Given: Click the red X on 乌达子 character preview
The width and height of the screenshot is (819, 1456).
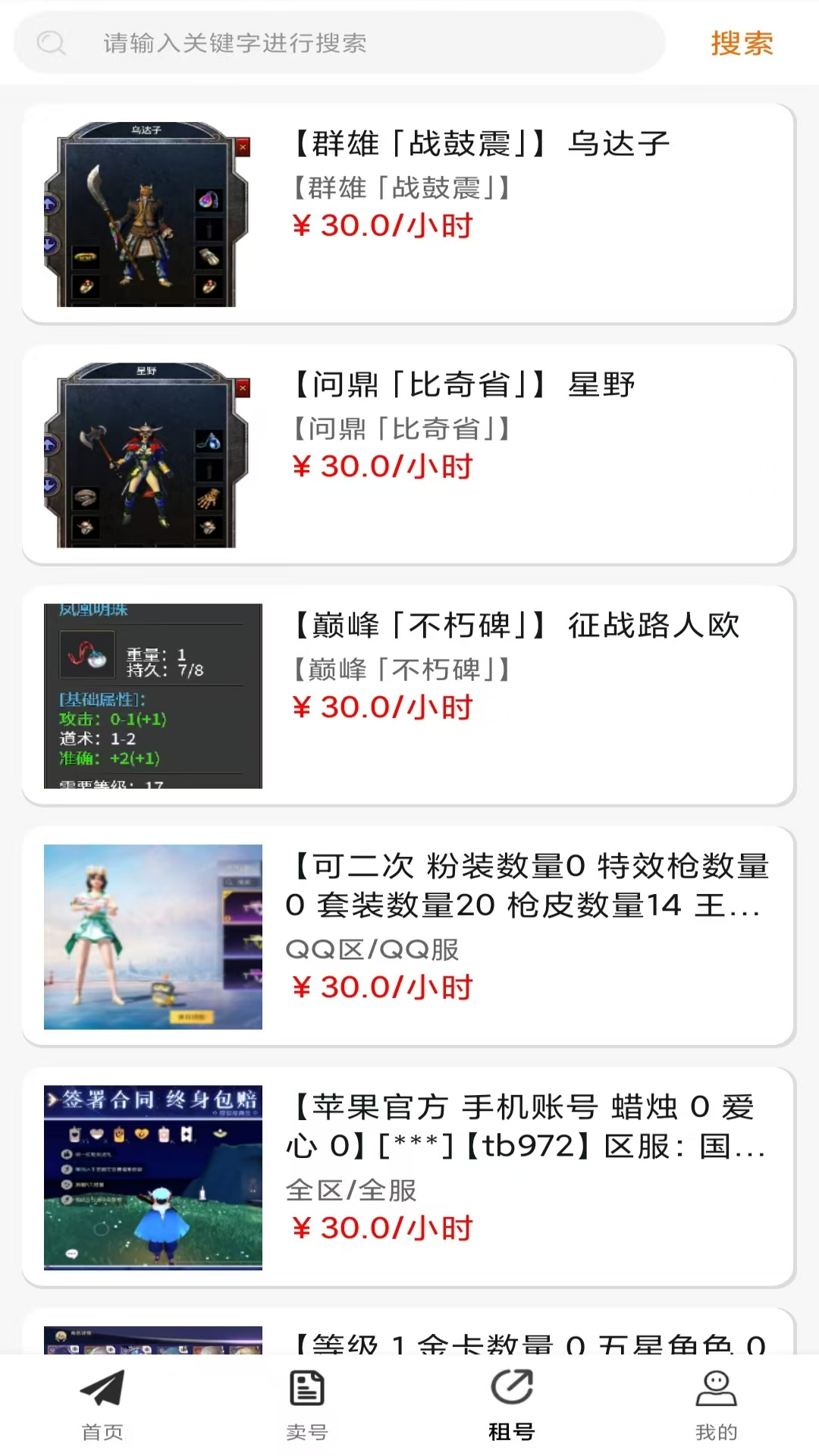Looking at the screenshot, I should (243, 149).
